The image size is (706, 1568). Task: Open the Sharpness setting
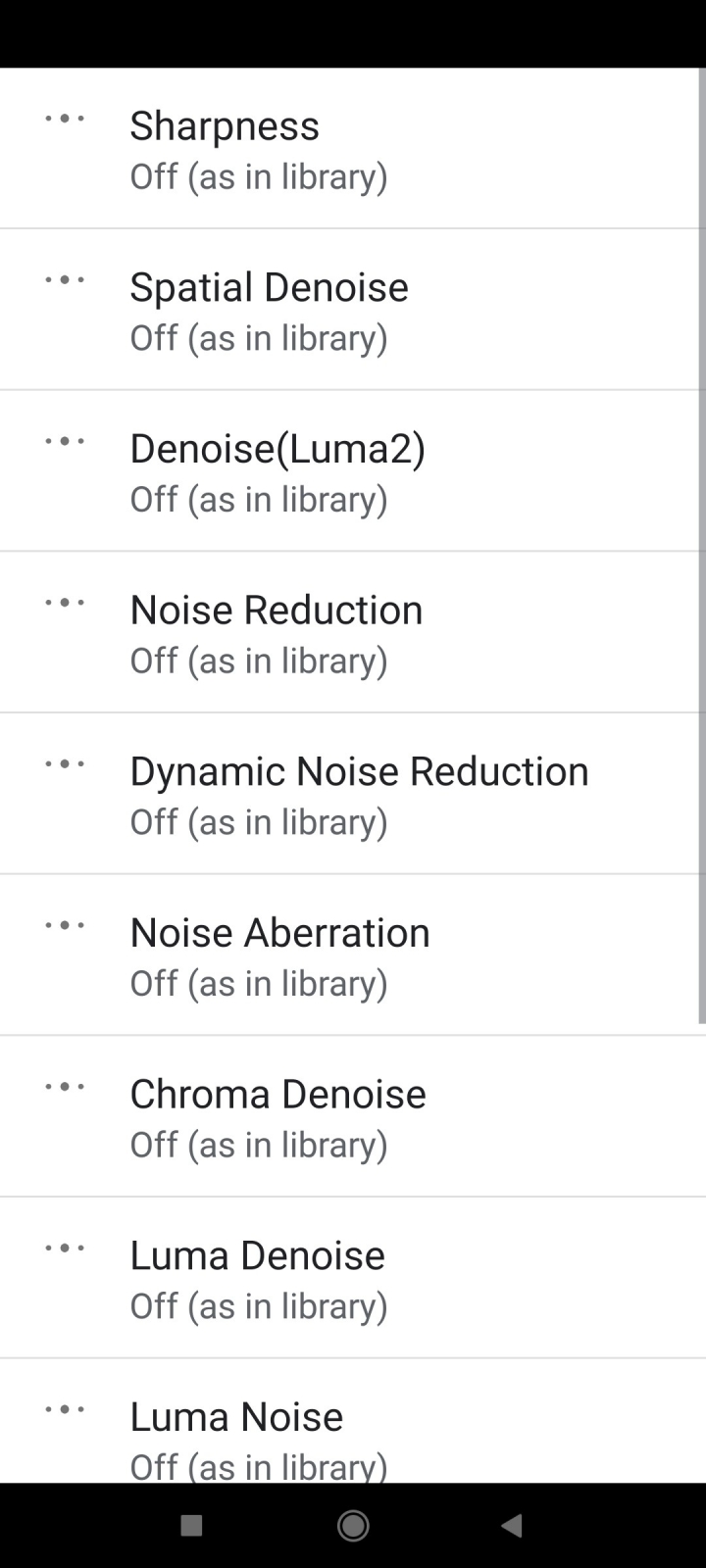353,148
